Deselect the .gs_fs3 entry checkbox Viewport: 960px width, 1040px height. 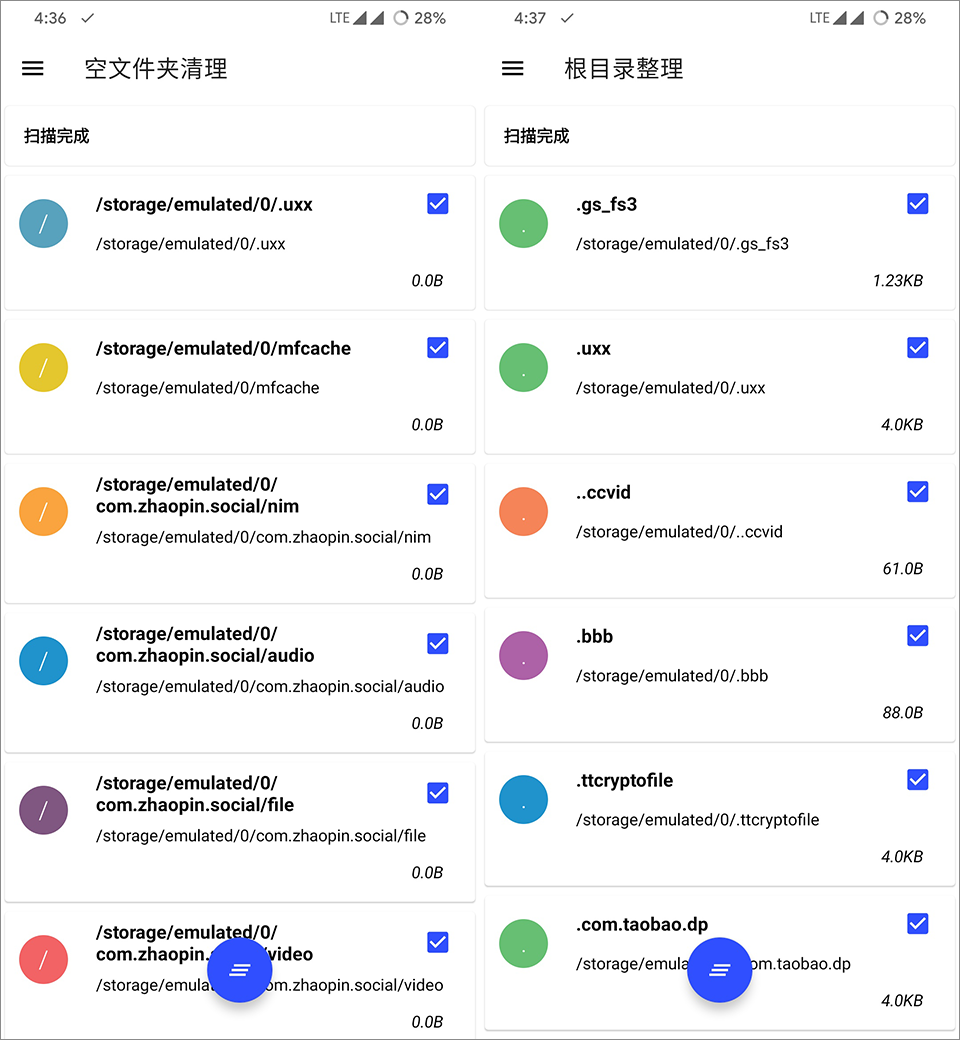click(917, 204)
